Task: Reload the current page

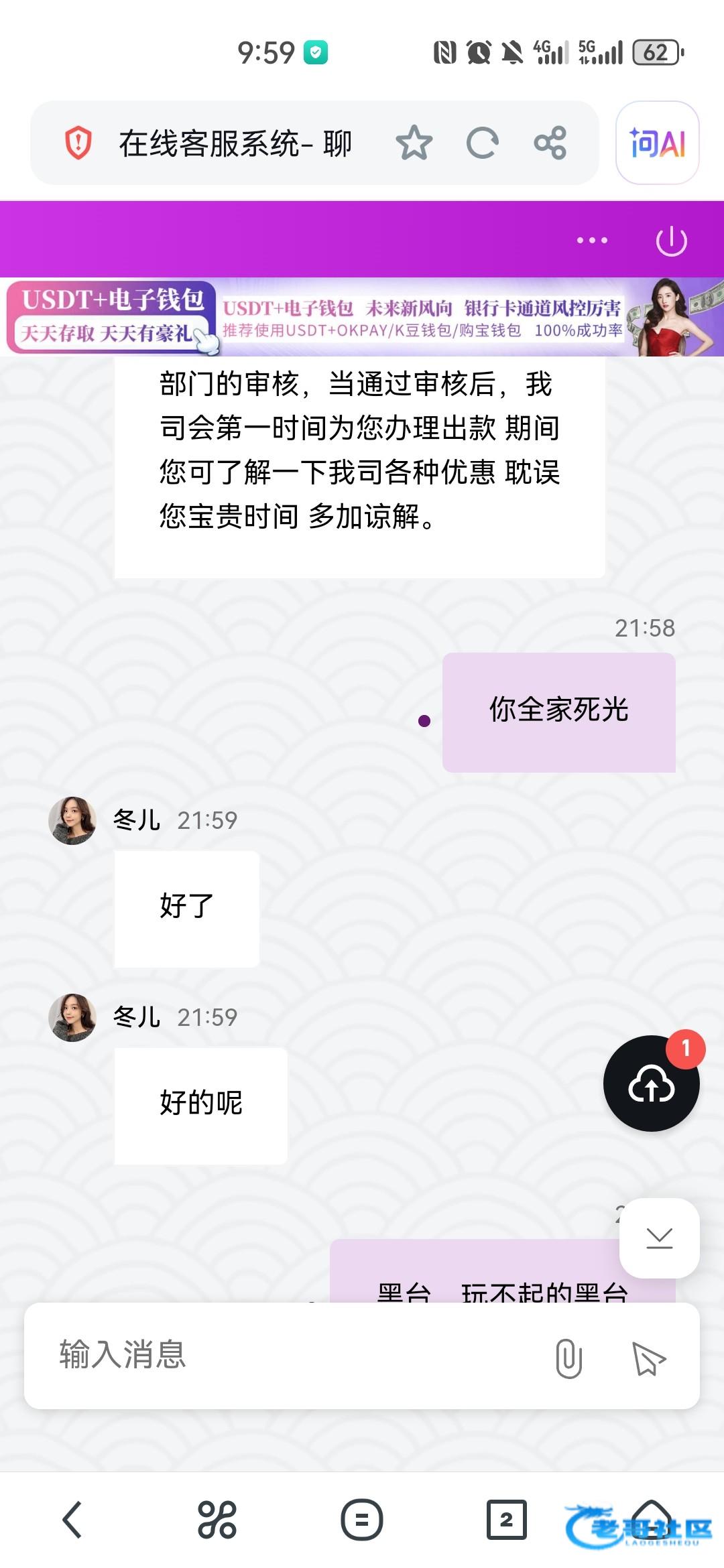Action: pos(482,143)
